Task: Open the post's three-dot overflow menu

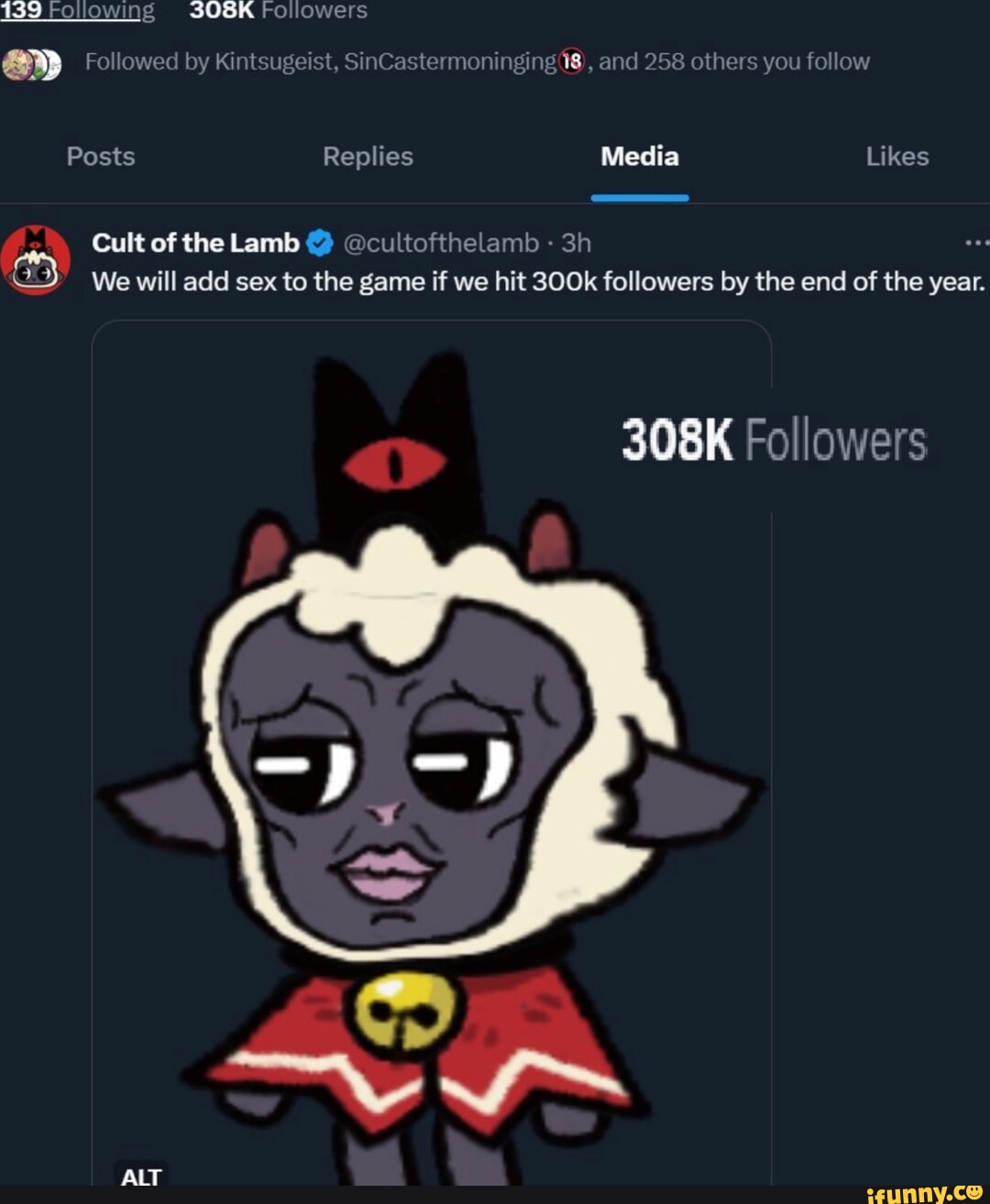Action: (x=977, y=243)
